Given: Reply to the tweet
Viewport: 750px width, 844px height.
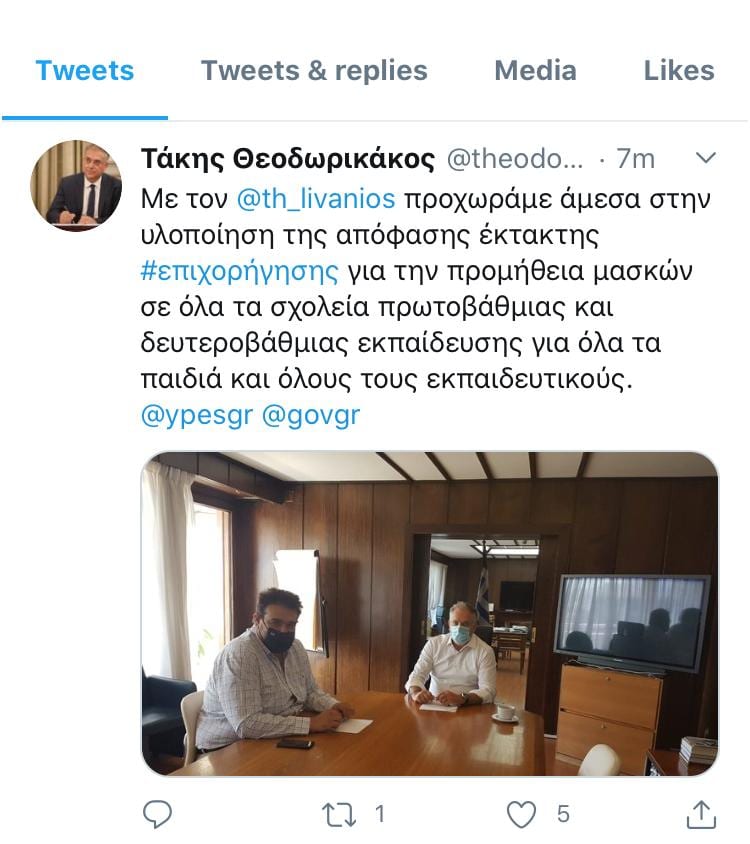Looking at the screenshot, I should click(157, 814).
